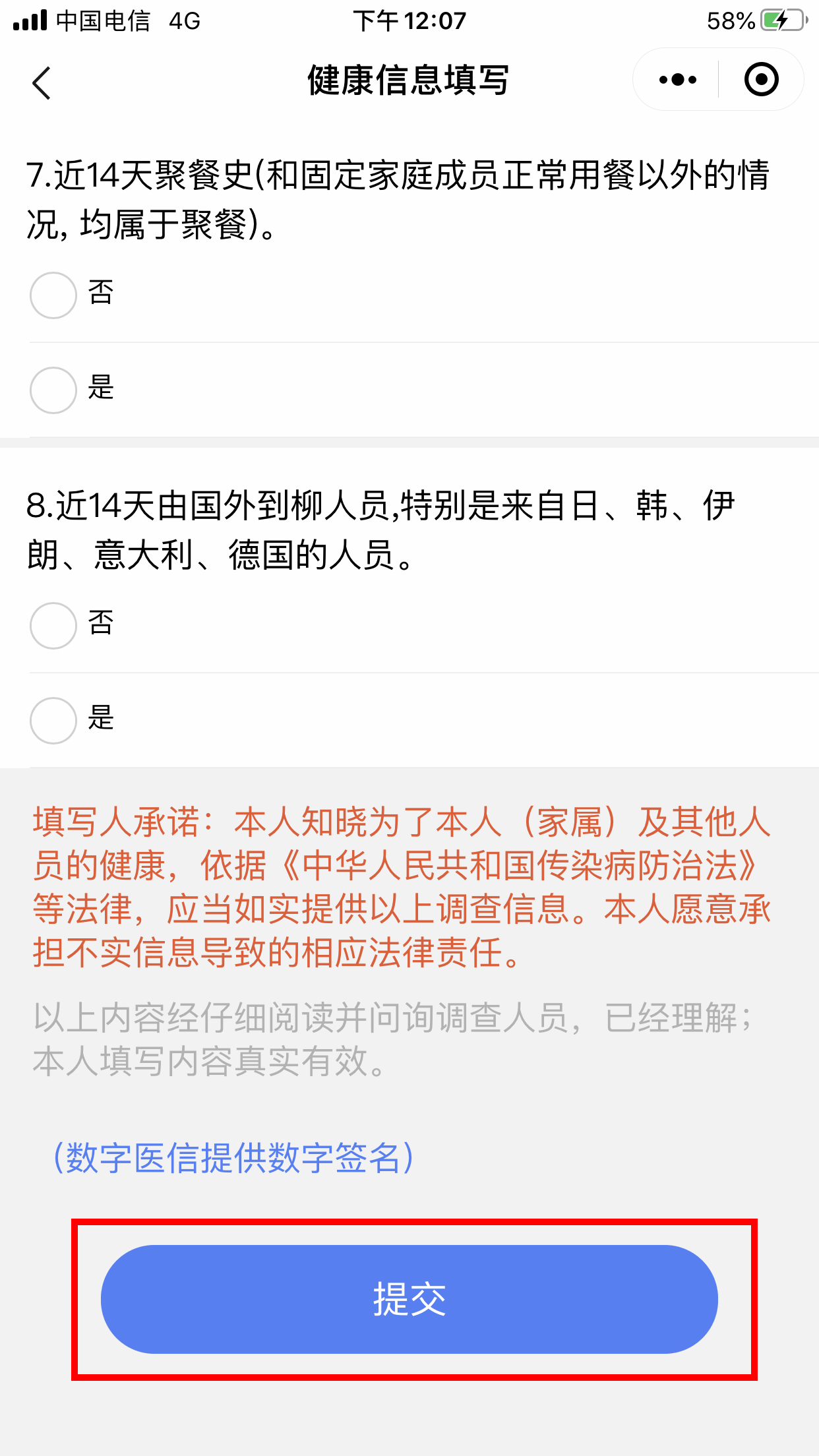Select 否 for question 7 聚餐史
Viewport: 819px width, 1456px height.
point(53,295)
